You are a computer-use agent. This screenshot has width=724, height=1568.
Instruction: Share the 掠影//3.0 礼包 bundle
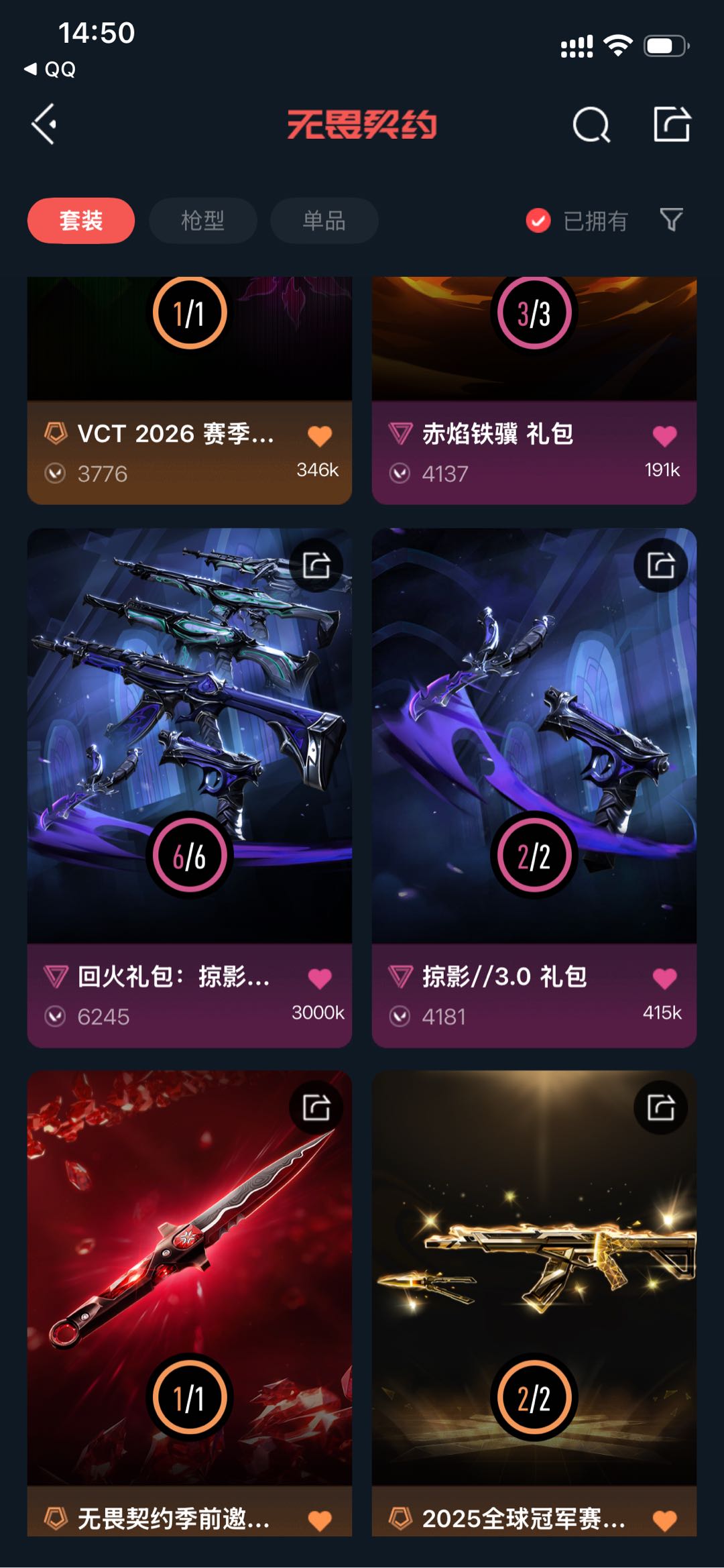(661, 565)
